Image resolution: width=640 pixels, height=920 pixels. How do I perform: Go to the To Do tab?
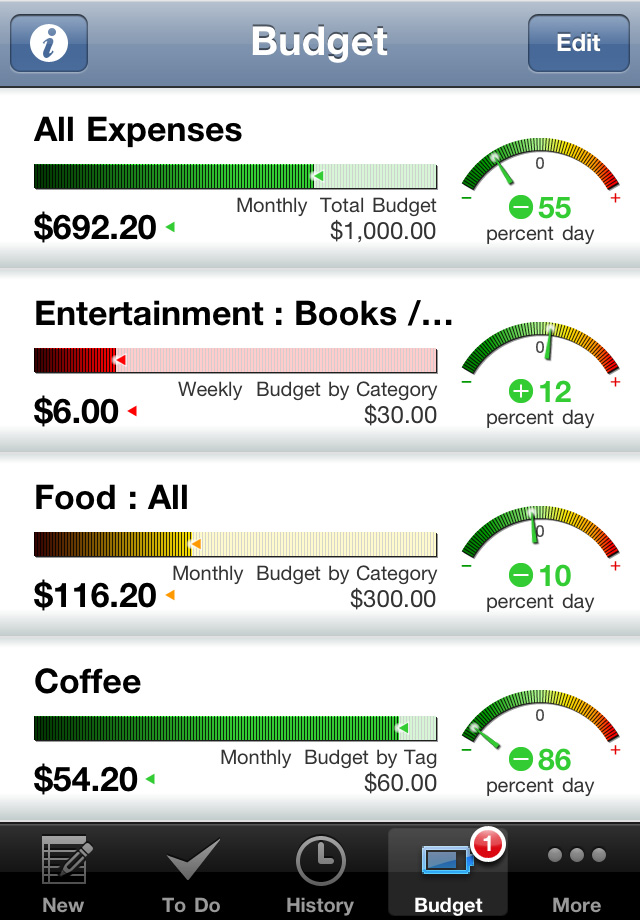191,874
